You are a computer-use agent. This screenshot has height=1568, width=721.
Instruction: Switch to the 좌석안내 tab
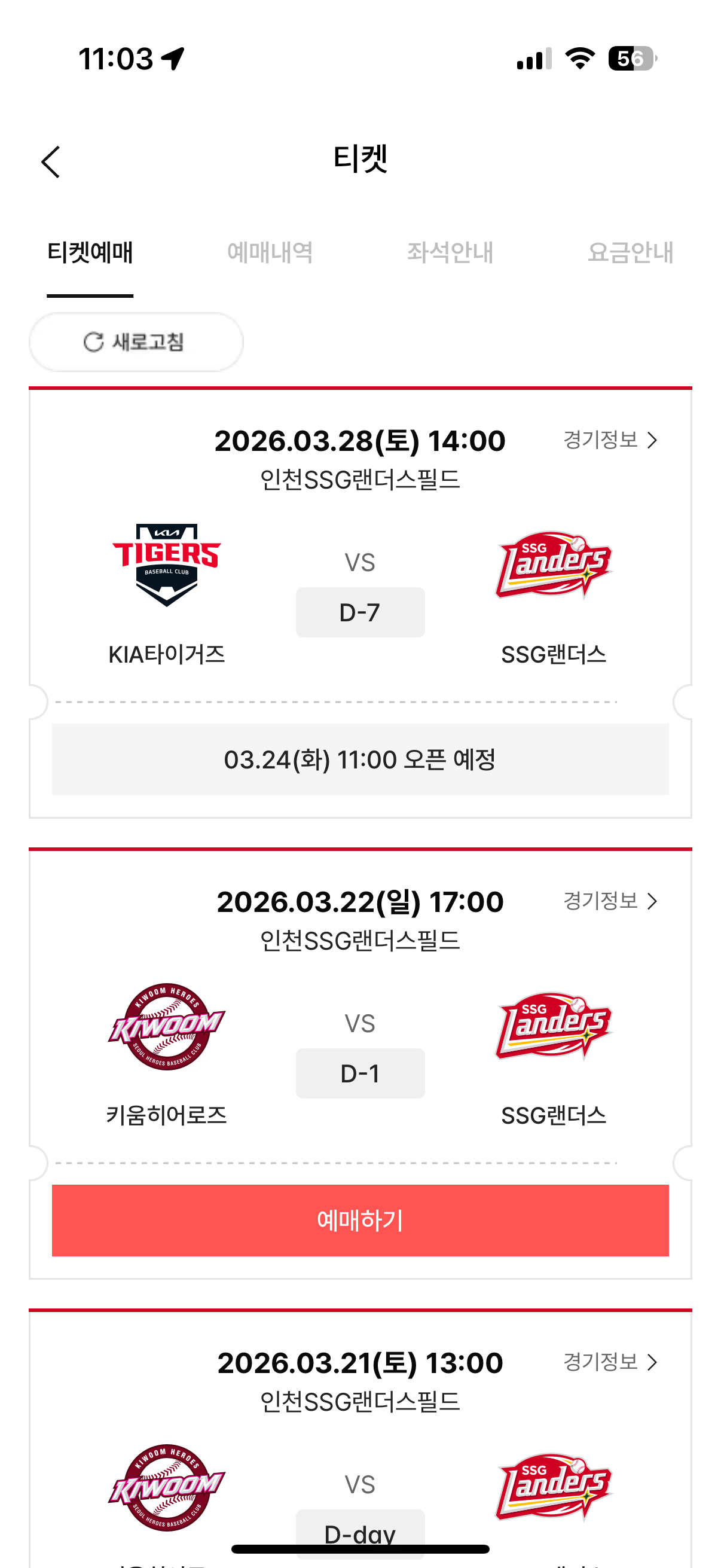[x=450, y=252]
